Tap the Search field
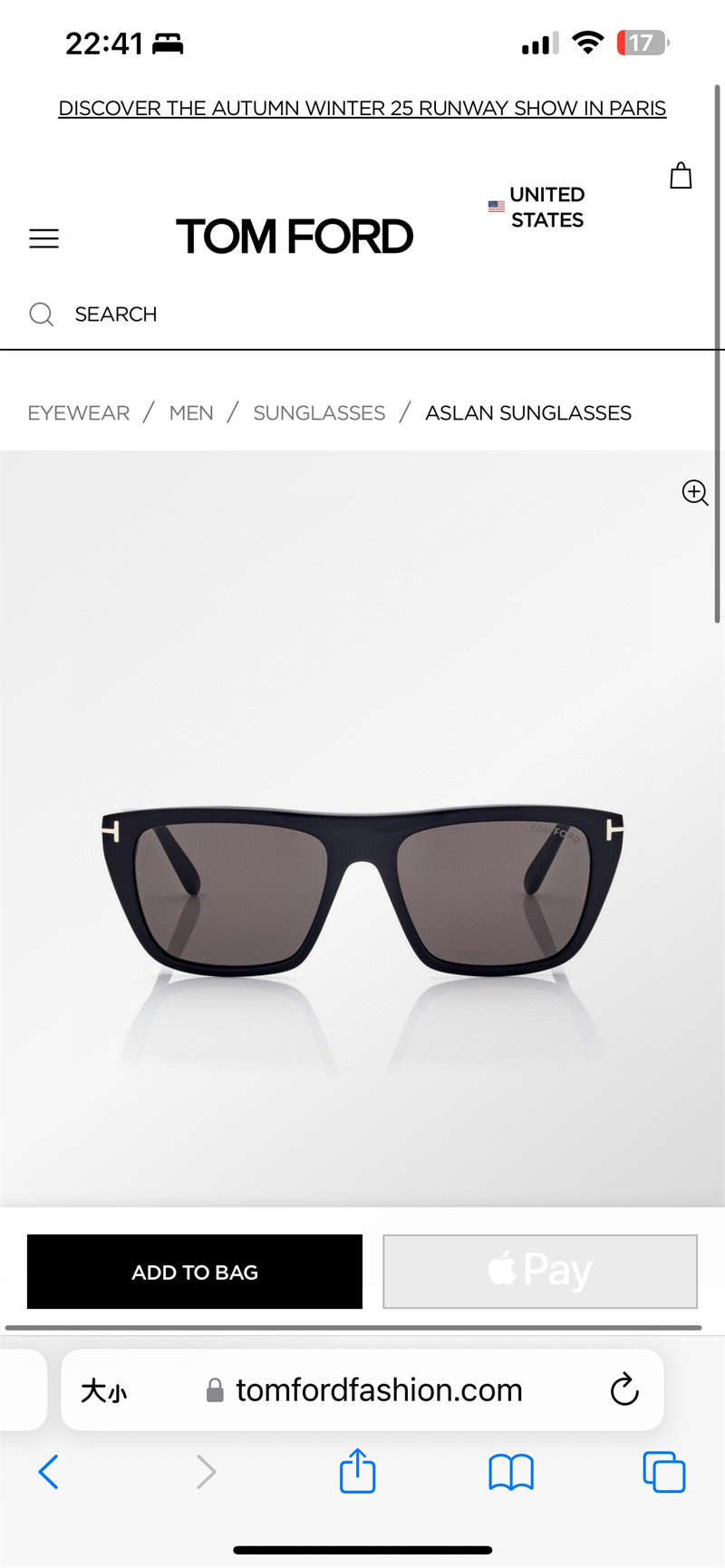The height and width of the screenshot is (1568, 725). 116,315
